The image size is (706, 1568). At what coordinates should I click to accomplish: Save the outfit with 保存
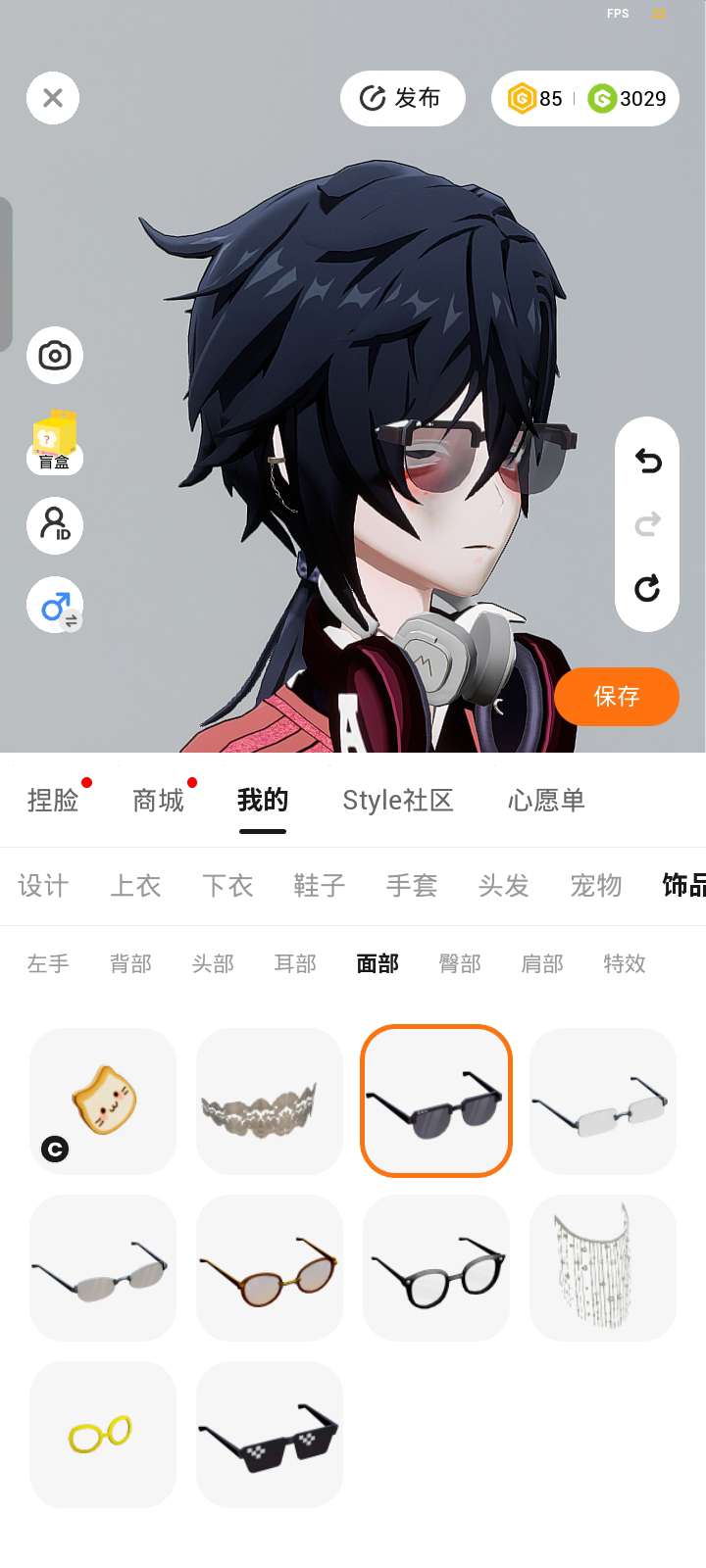point(617,697)
